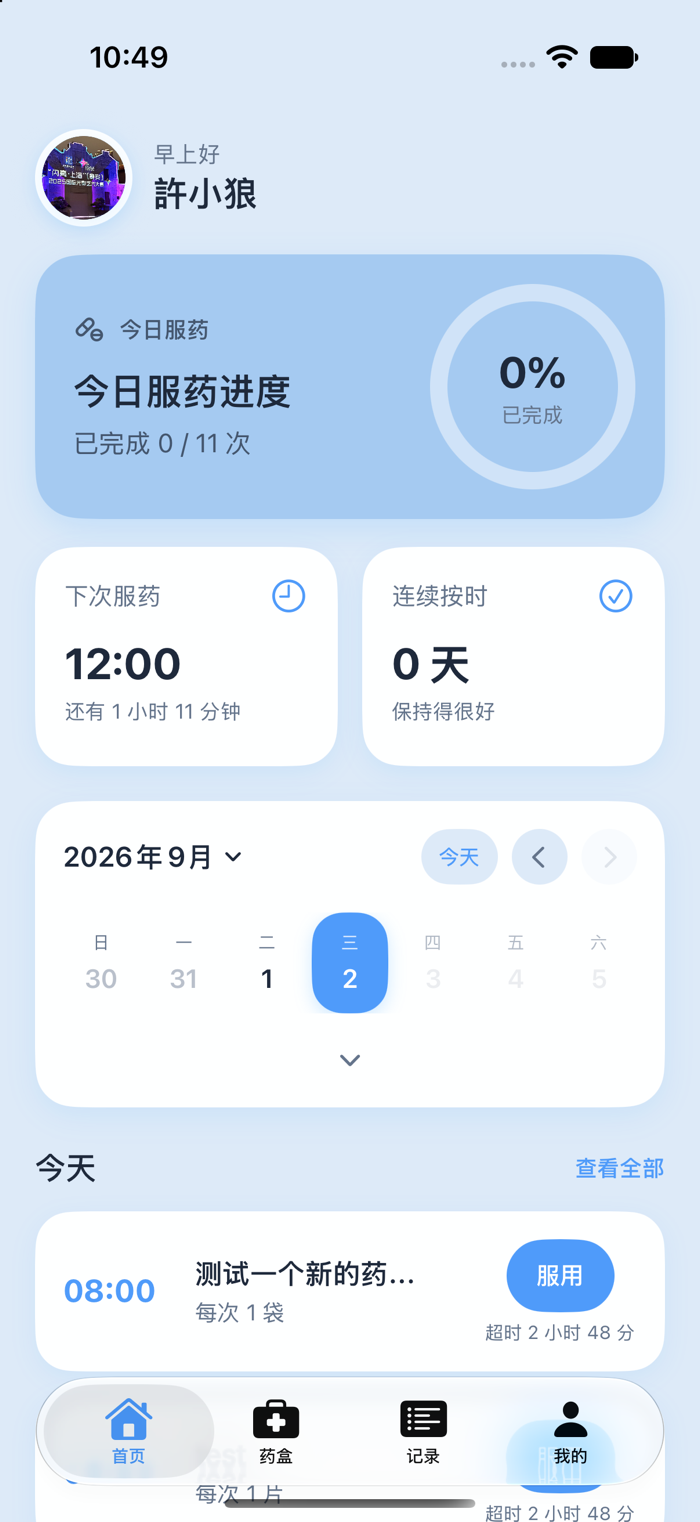
Task: Select Monday the 31st in calendar
Action: click(184, 963)
